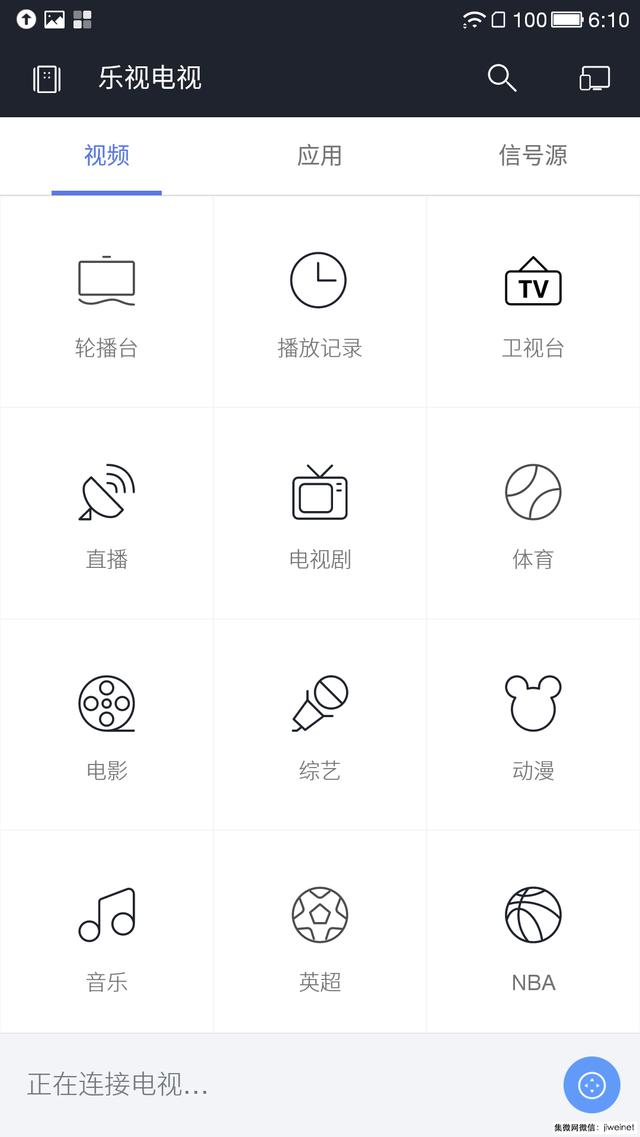The image size is (640, 1137).
Task: Go to the NBA section
Action: click(533, 935)
